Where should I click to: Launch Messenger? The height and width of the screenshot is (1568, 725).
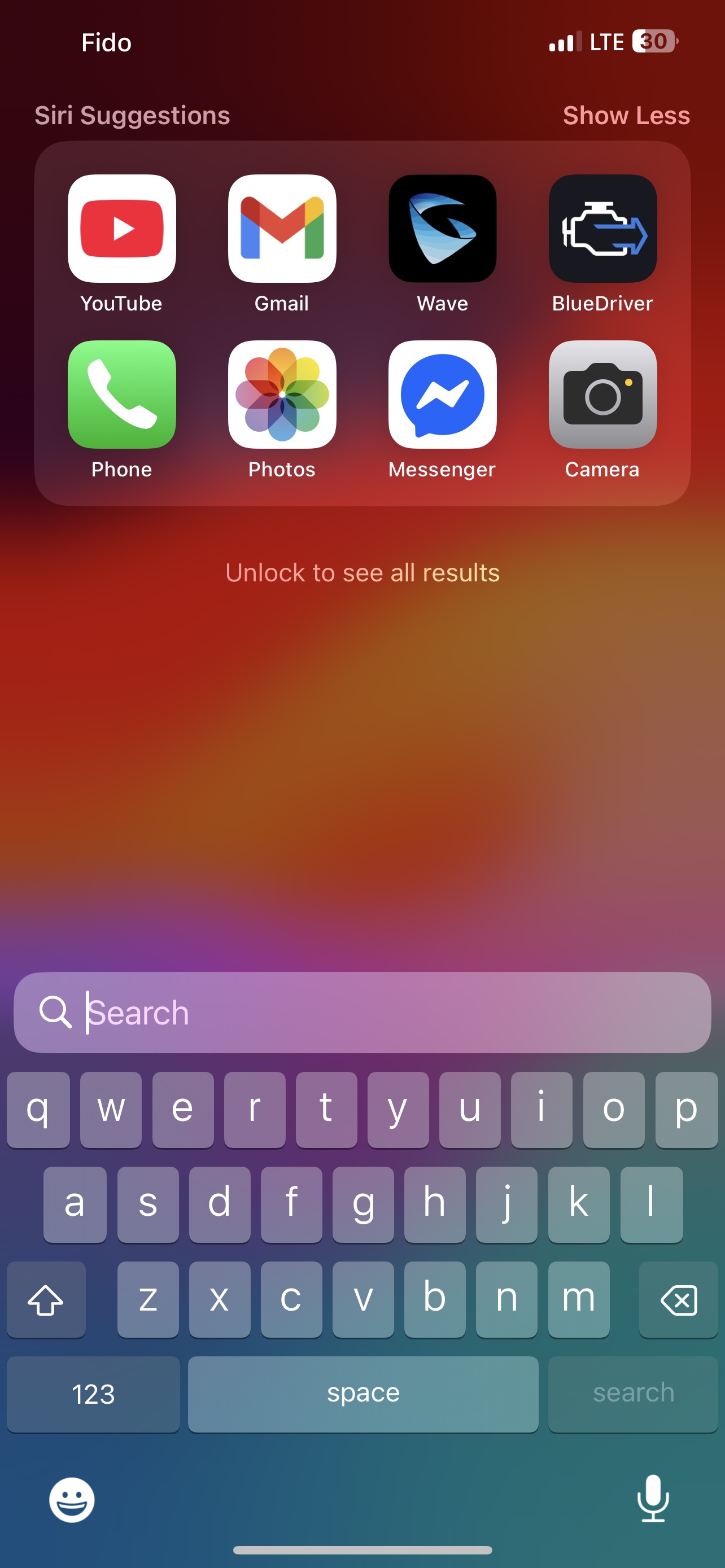tap(443, 395)
